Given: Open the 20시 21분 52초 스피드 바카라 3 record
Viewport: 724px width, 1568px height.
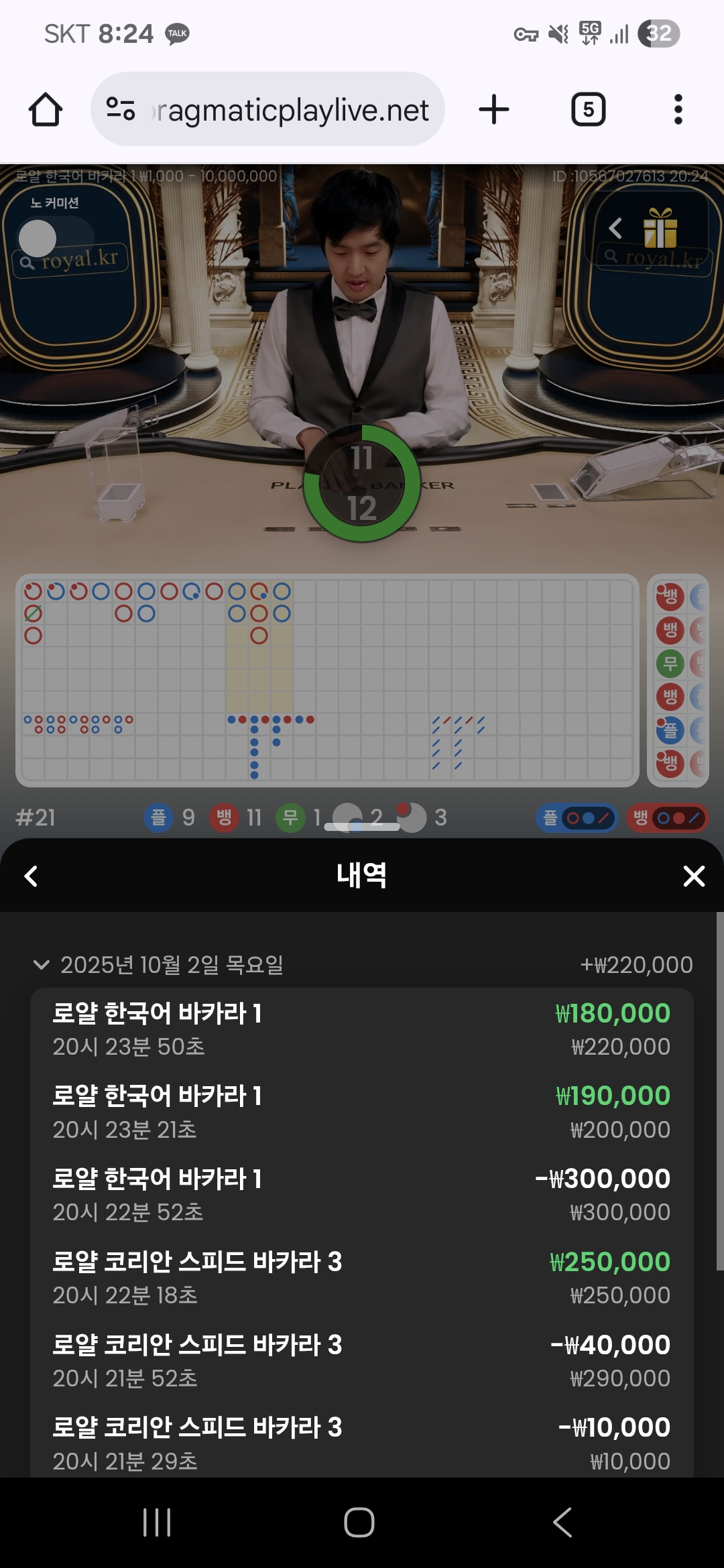Looking at the screenshot, I should point(362,1361).
